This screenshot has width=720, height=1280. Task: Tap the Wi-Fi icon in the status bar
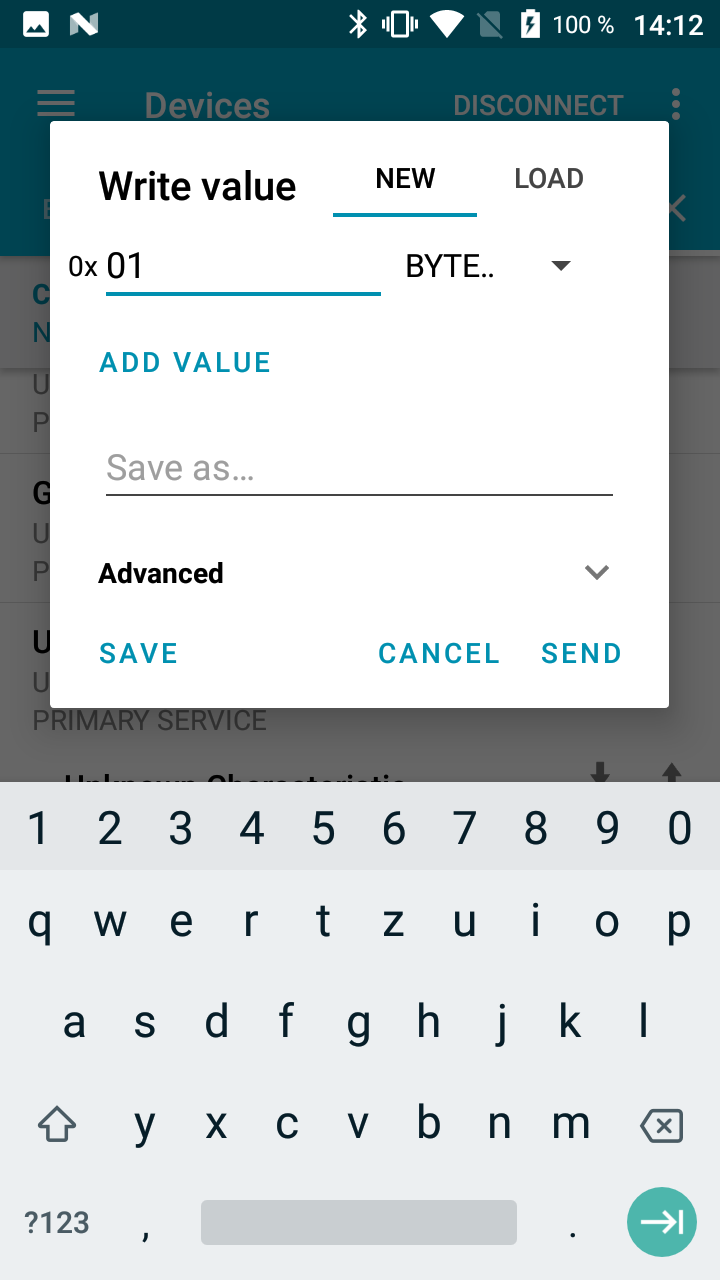point(447,24)
